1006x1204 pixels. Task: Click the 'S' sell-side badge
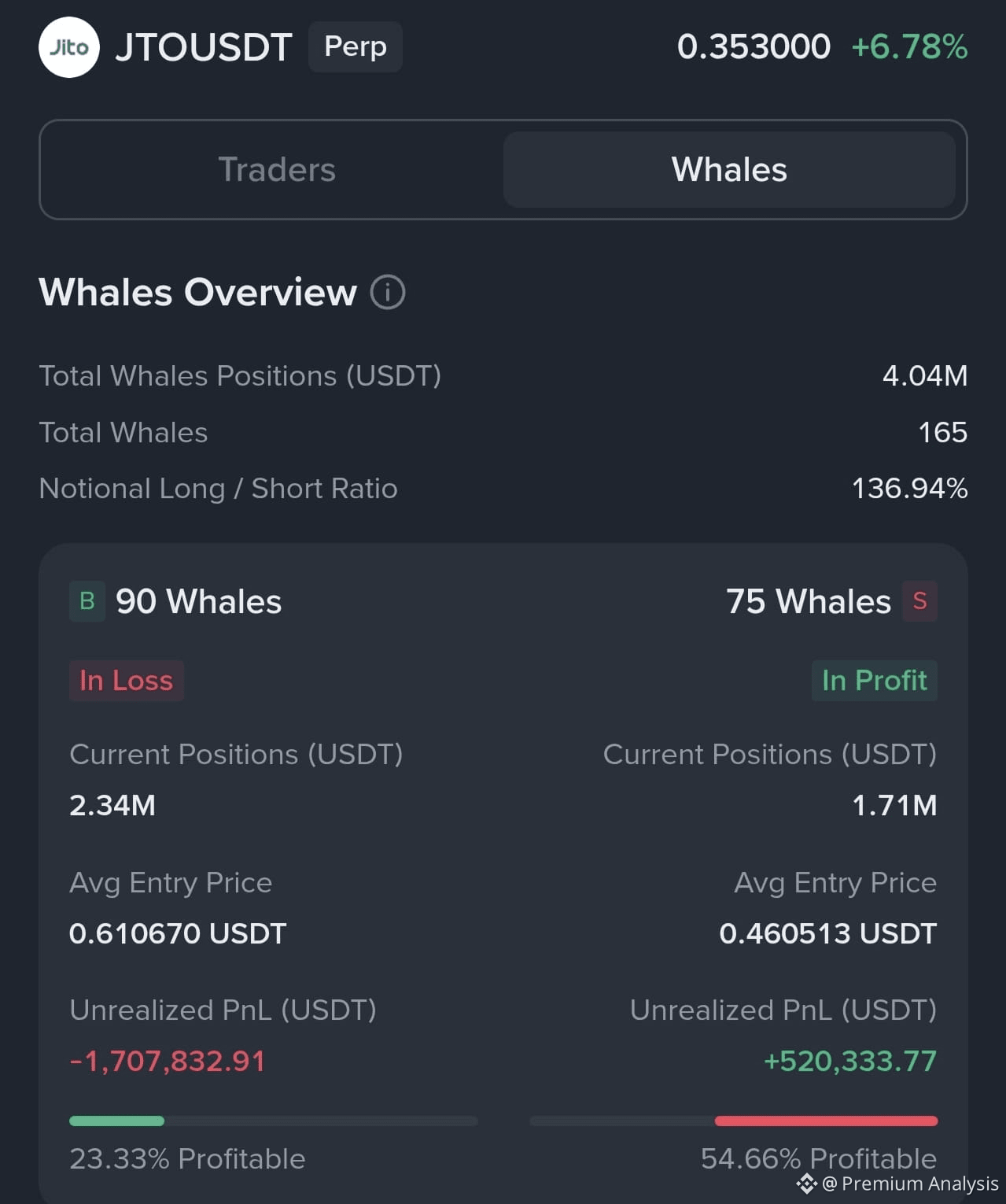click(919, 600)
